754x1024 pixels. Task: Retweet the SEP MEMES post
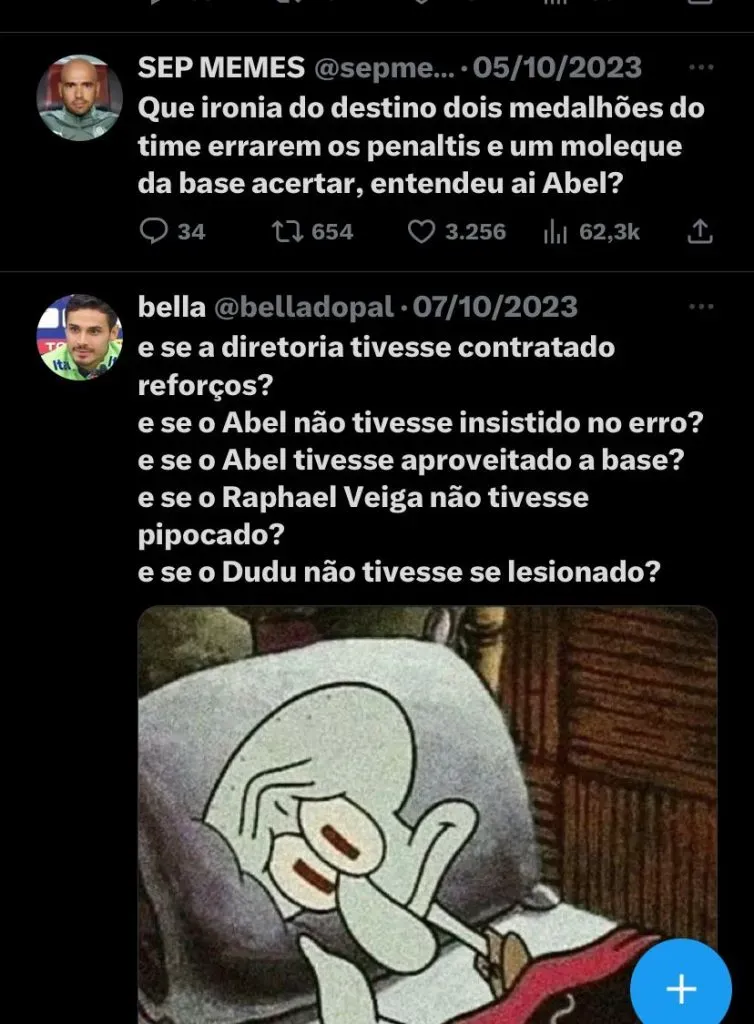click(x=287, y=232)
